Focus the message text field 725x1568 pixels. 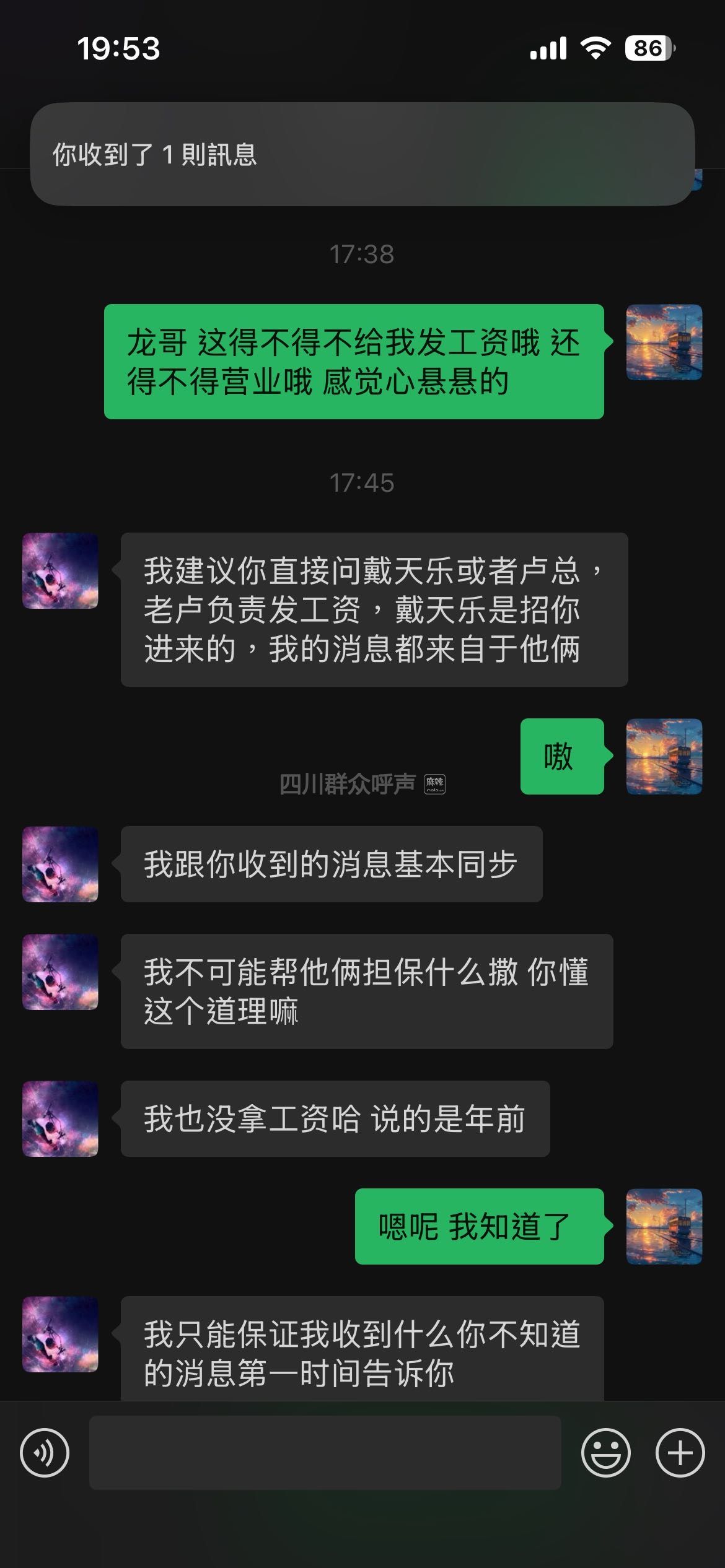click(325, 1453)
